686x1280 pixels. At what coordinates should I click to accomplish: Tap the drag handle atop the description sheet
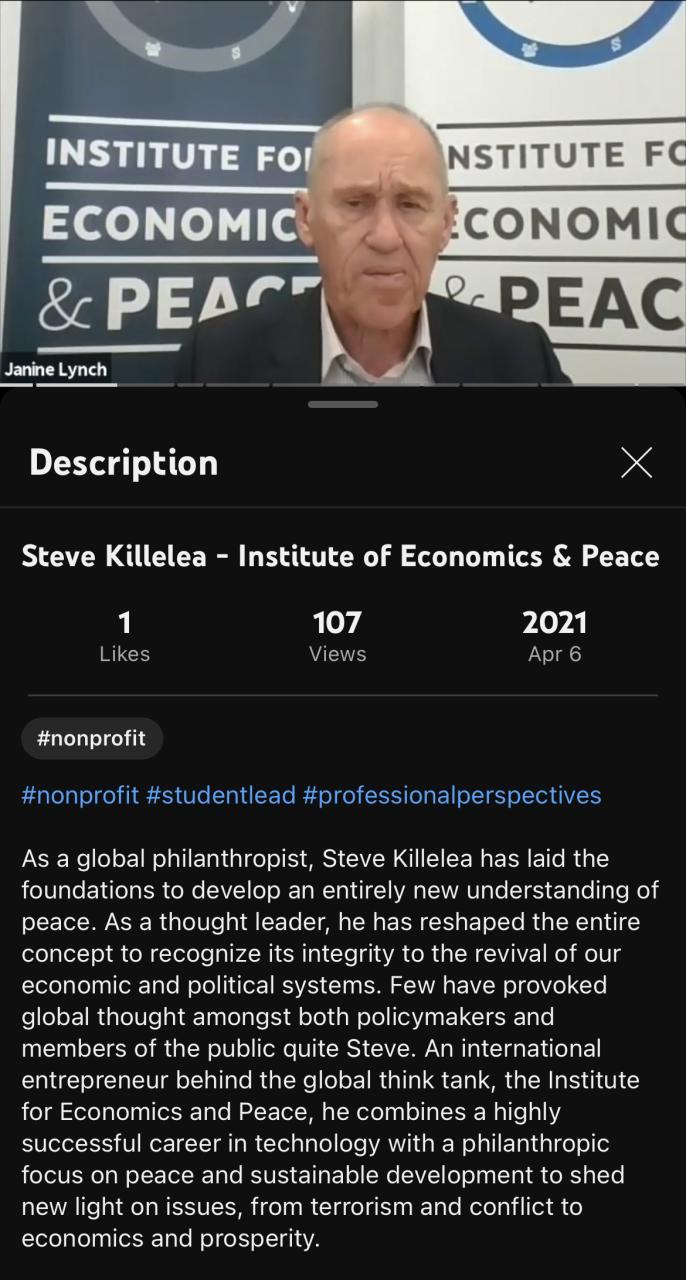pyautogui.click(x=343, y=404)
